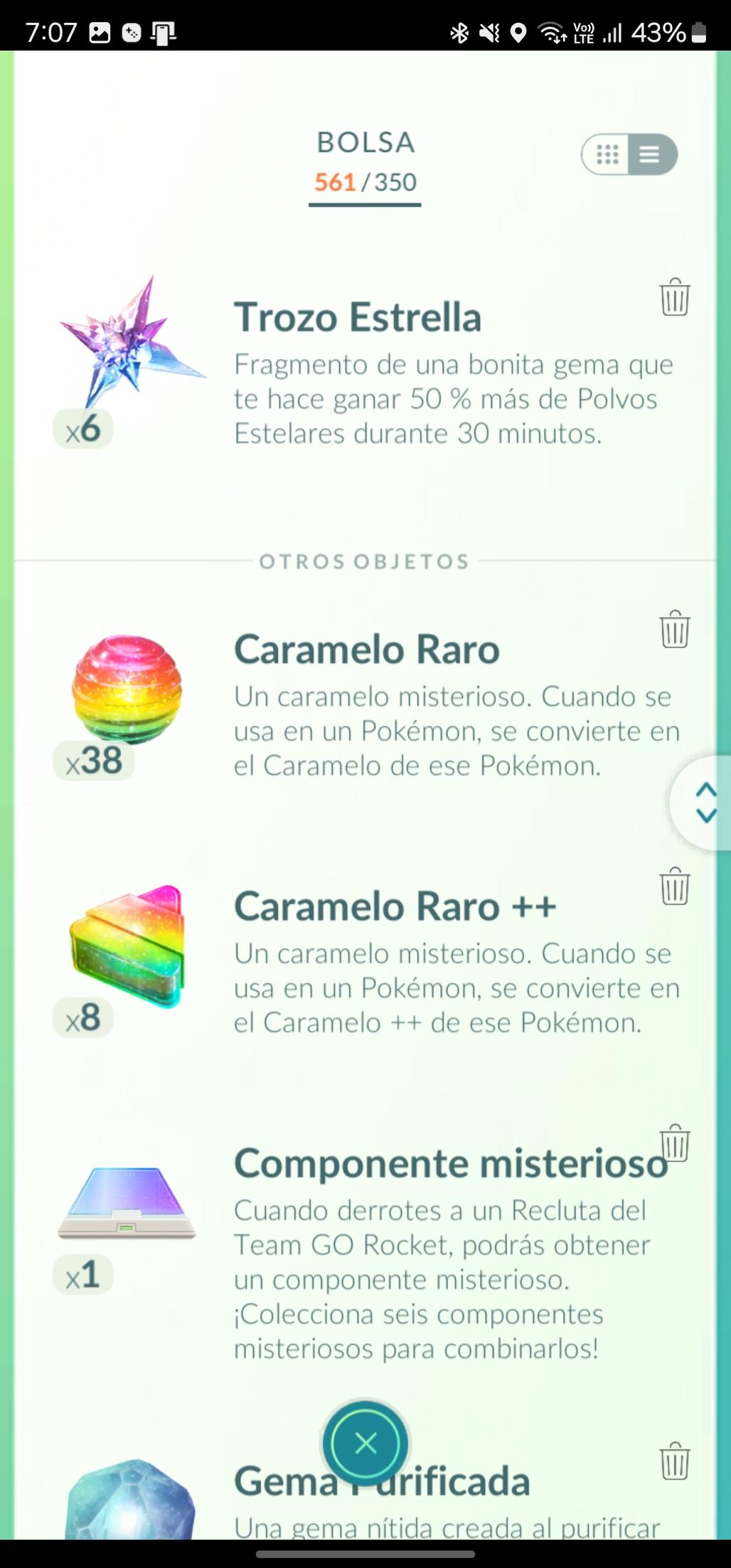Discard Caramelo Raro ++ with trash icon
Viewport: 731px width, 1568px height.
674,886
